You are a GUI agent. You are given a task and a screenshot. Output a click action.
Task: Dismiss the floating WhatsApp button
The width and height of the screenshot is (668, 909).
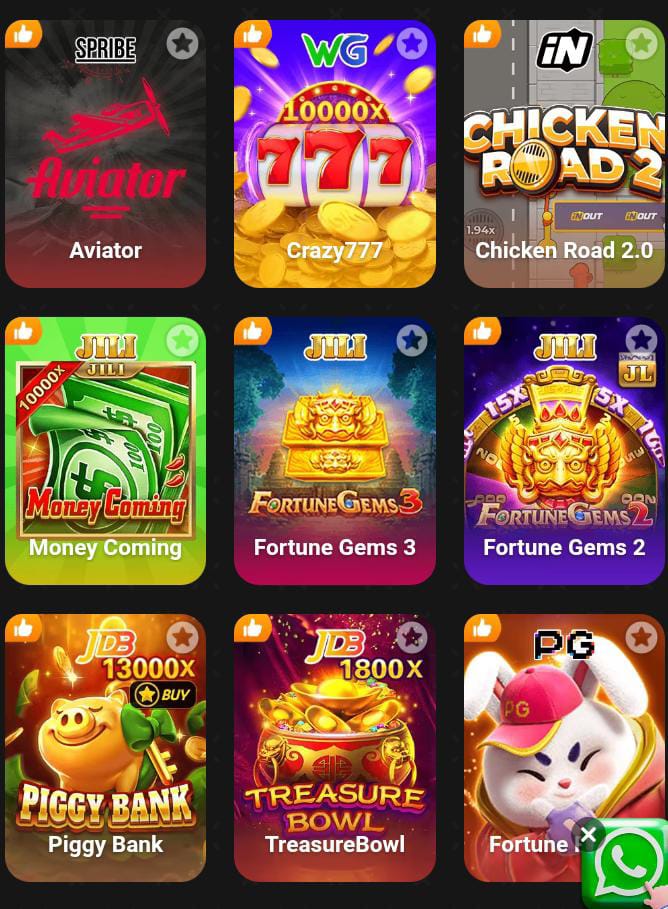pos(588,834)
